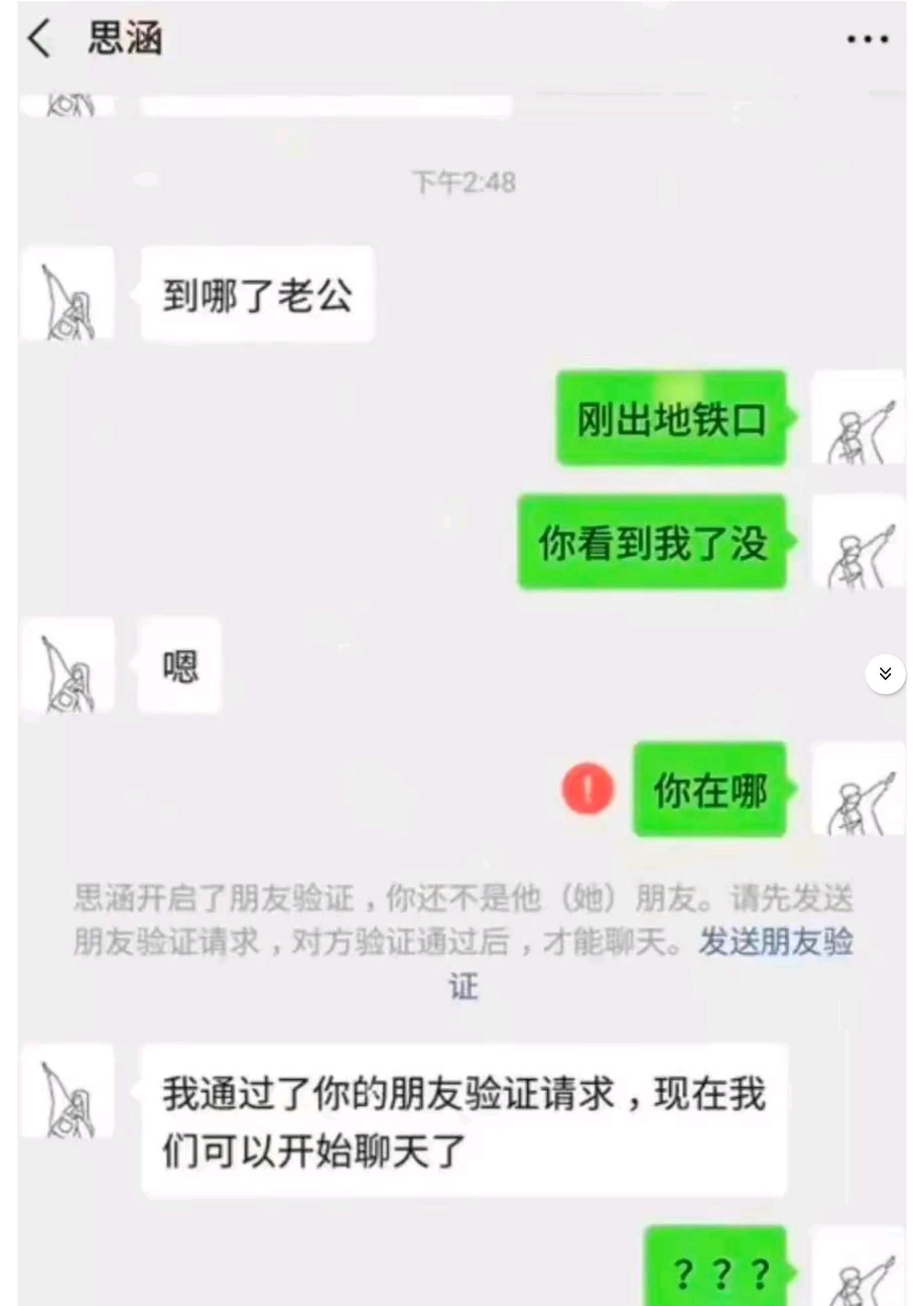Jump to the latest messages with the double-chevron button

pos(885,674)
